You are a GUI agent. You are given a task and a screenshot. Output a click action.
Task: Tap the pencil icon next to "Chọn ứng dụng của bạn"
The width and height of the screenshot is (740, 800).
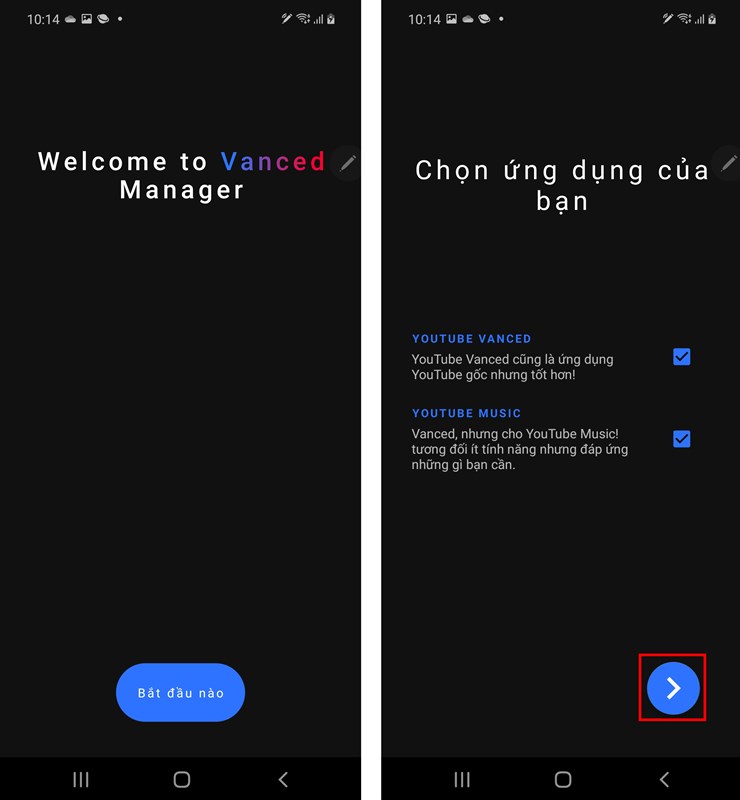pyautogui.click(x=729, y=162)
